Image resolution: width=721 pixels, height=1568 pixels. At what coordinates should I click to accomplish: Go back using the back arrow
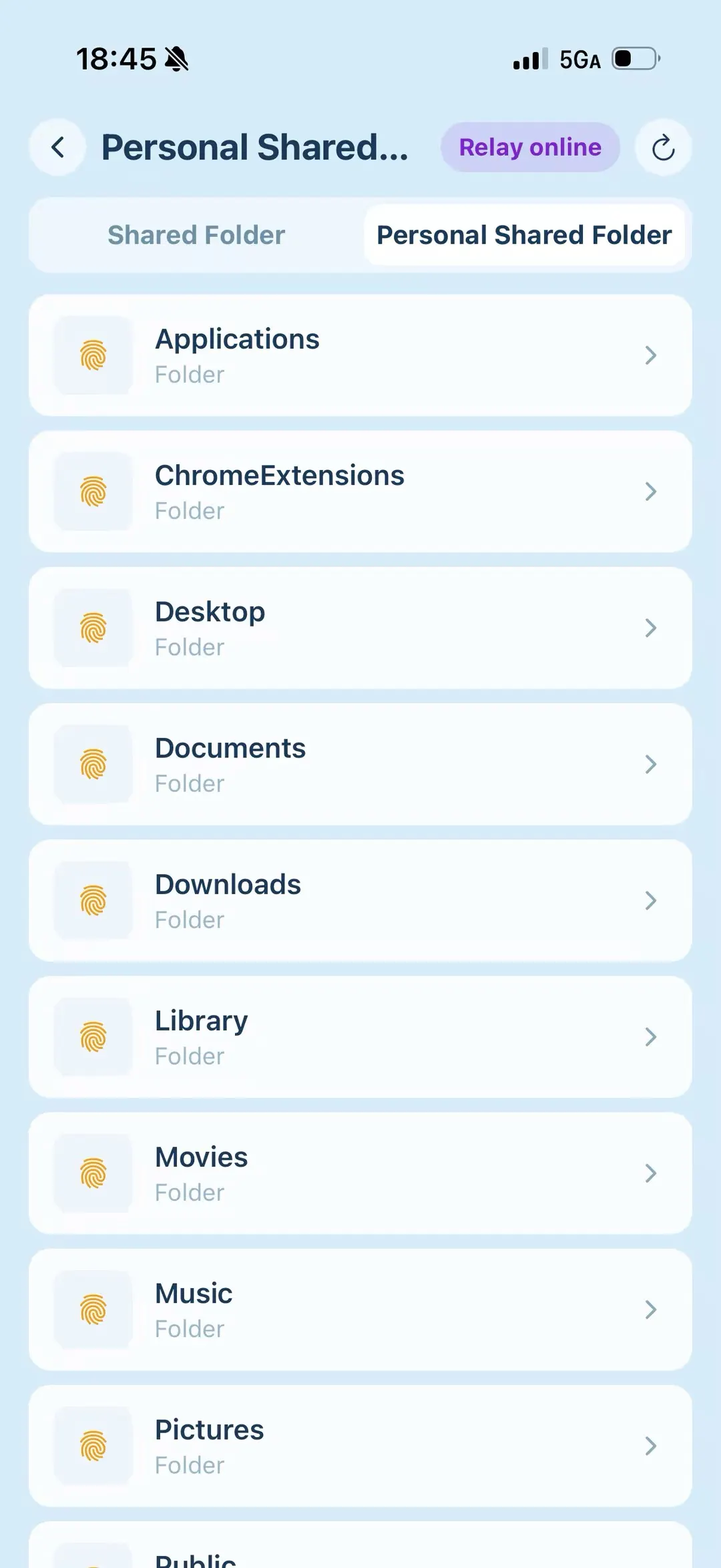click(x=58, y=148)
